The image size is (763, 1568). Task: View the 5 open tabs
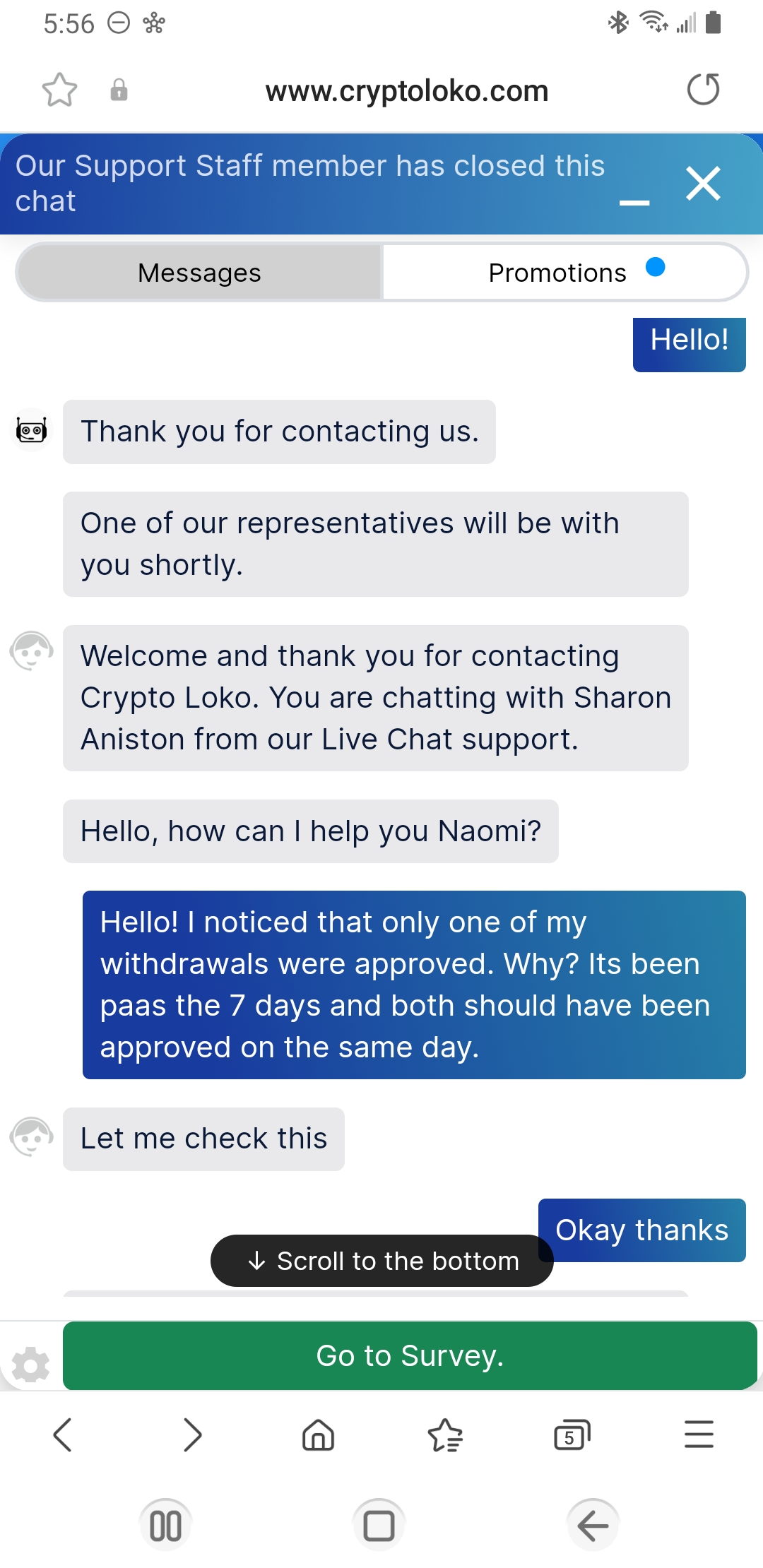coord(572,1435)
